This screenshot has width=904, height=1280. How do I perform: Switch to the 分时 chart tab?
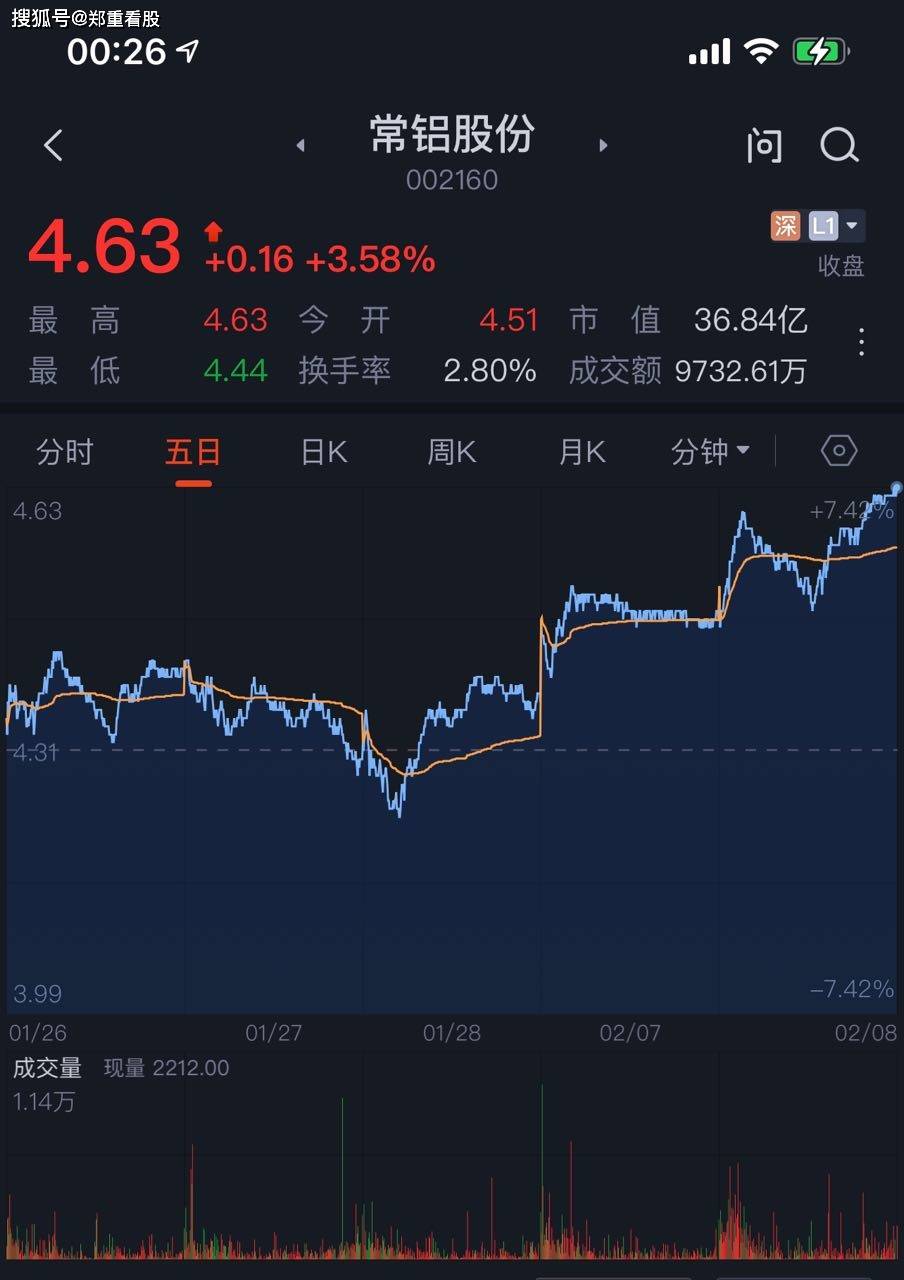[x=64, y=452]
